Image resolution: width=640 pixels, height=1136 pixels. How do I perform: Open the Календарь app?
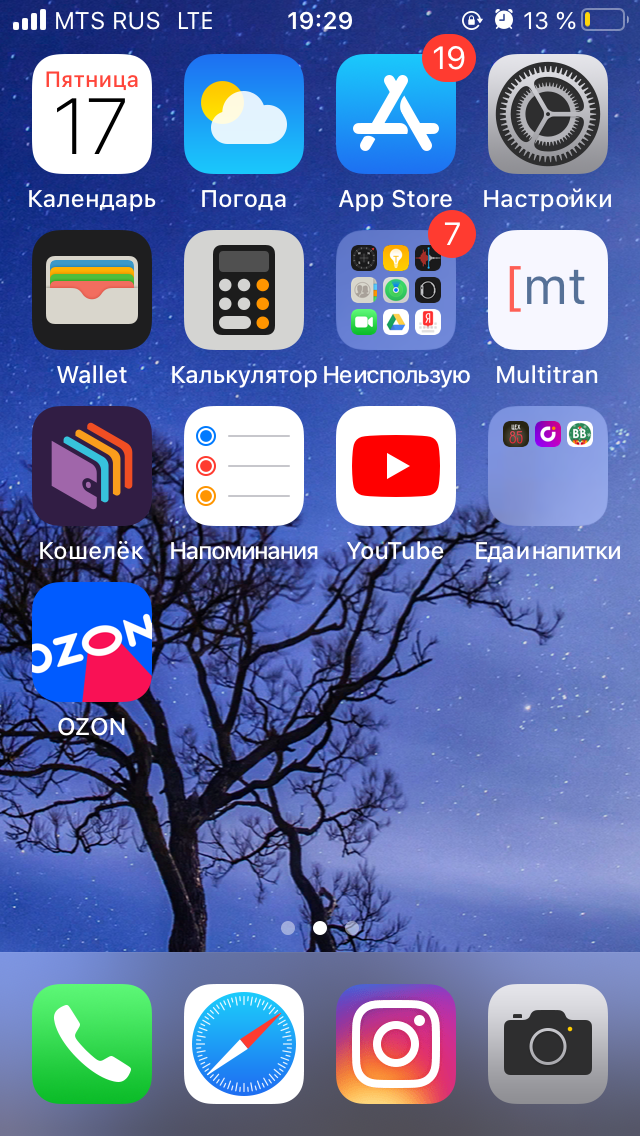[92, 115]
